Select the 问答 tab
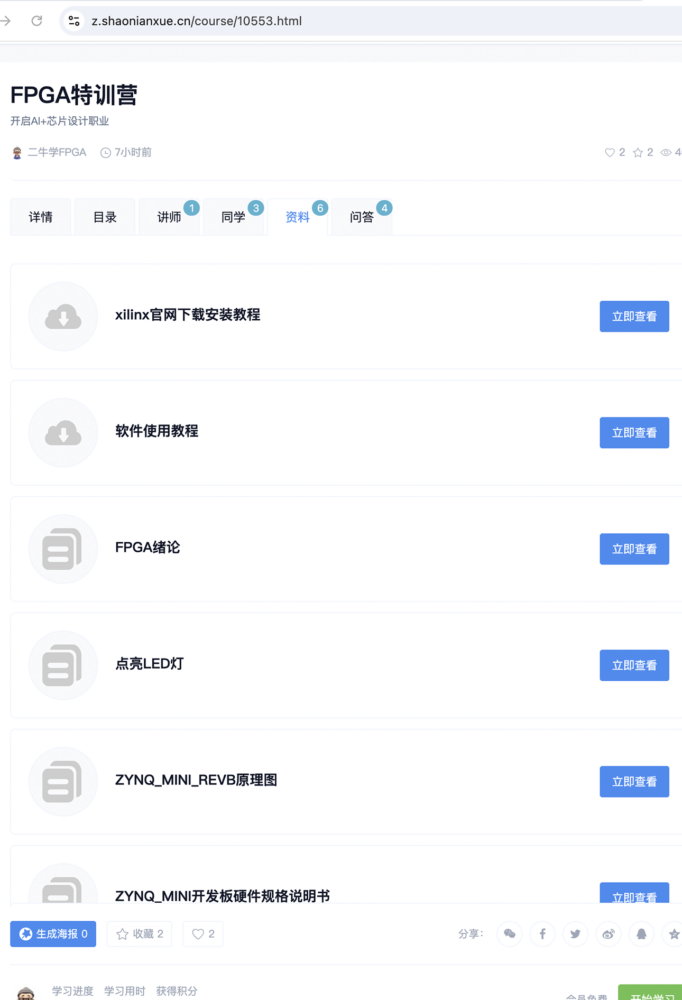Image resolution: width=682 pixels, height=1000 pixels. click(361, 217)
